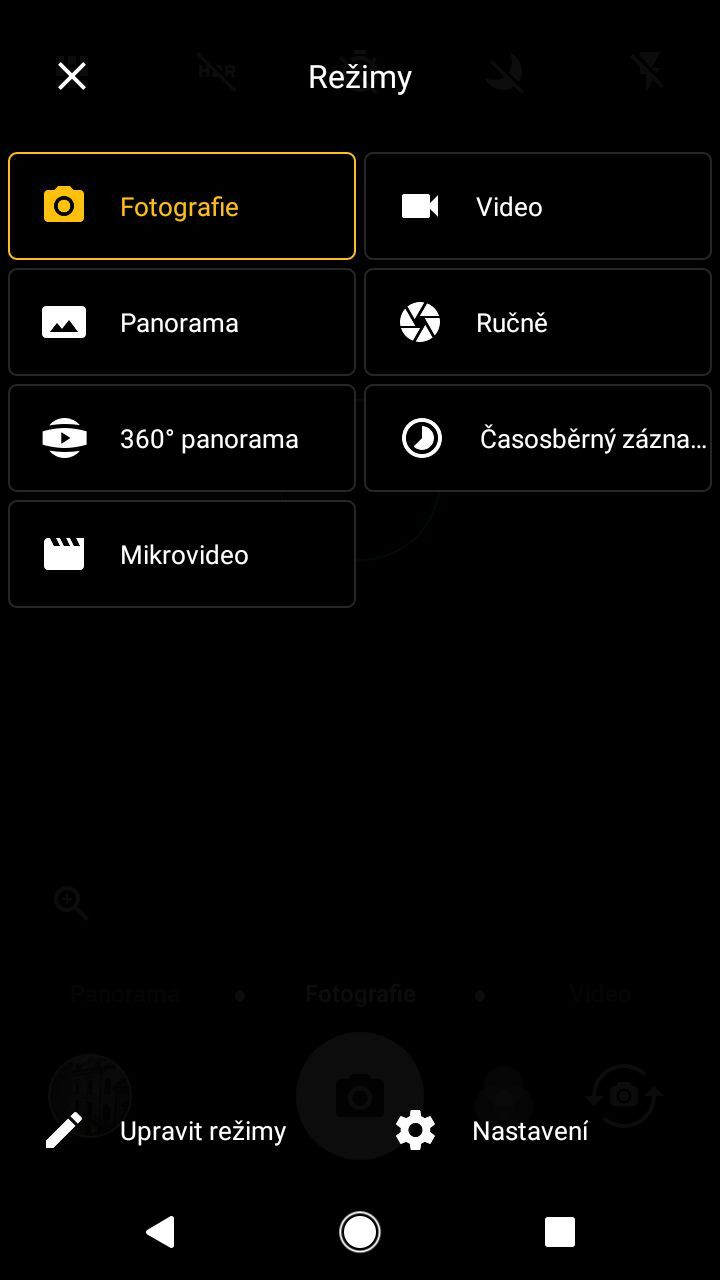Open the Panorama mode

[181, 322]
